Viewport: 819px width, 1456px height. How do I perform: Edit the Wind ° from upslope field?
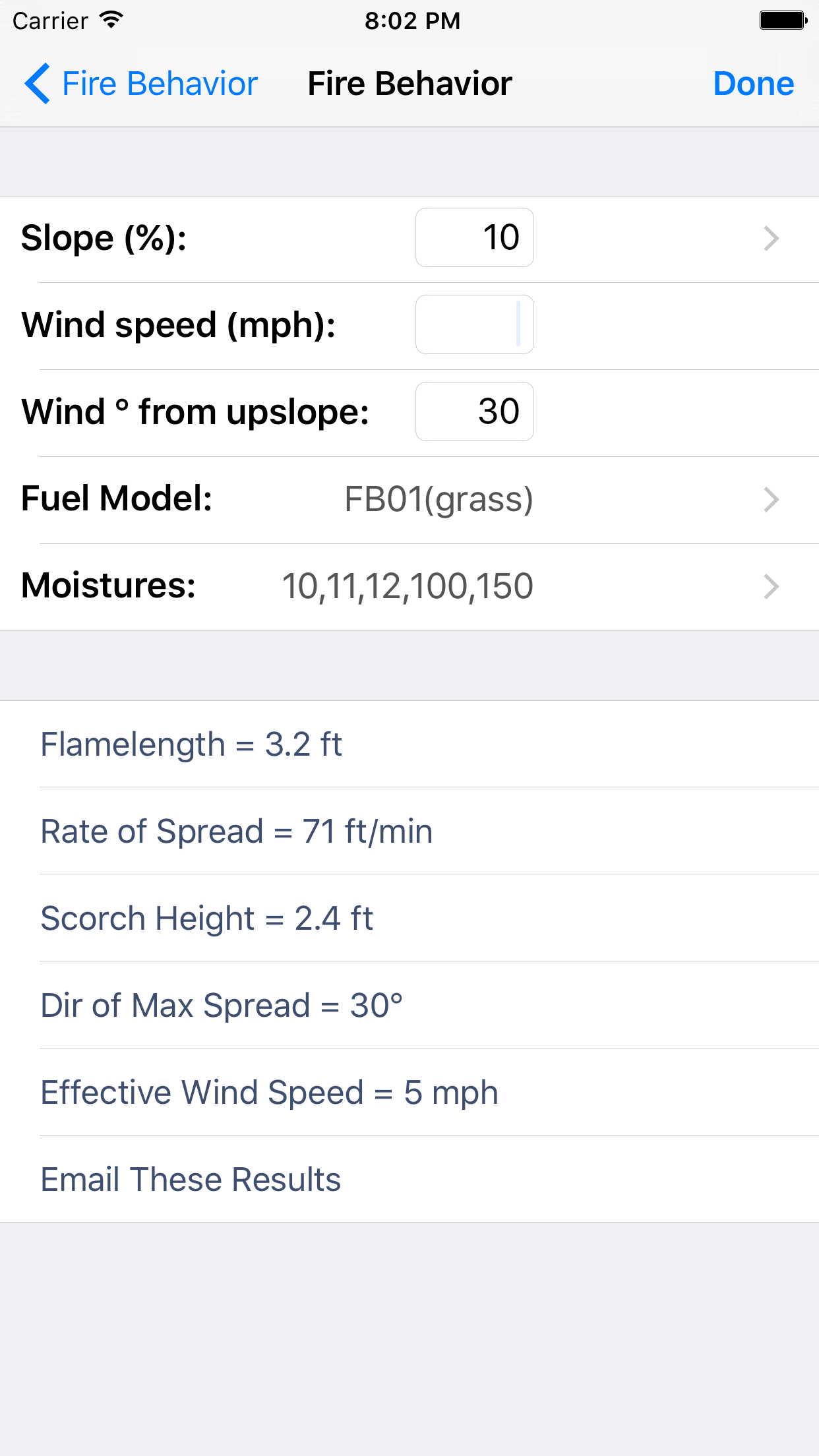[x=475, y=411]
